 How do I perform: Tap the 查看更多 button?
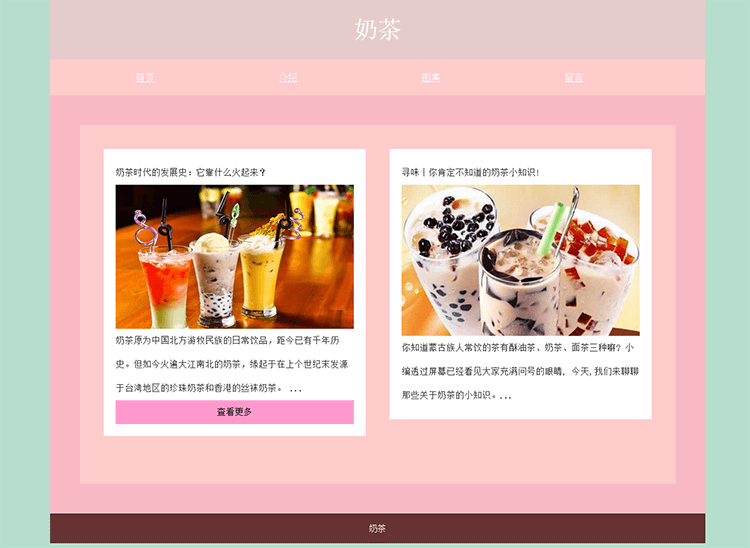234,412
